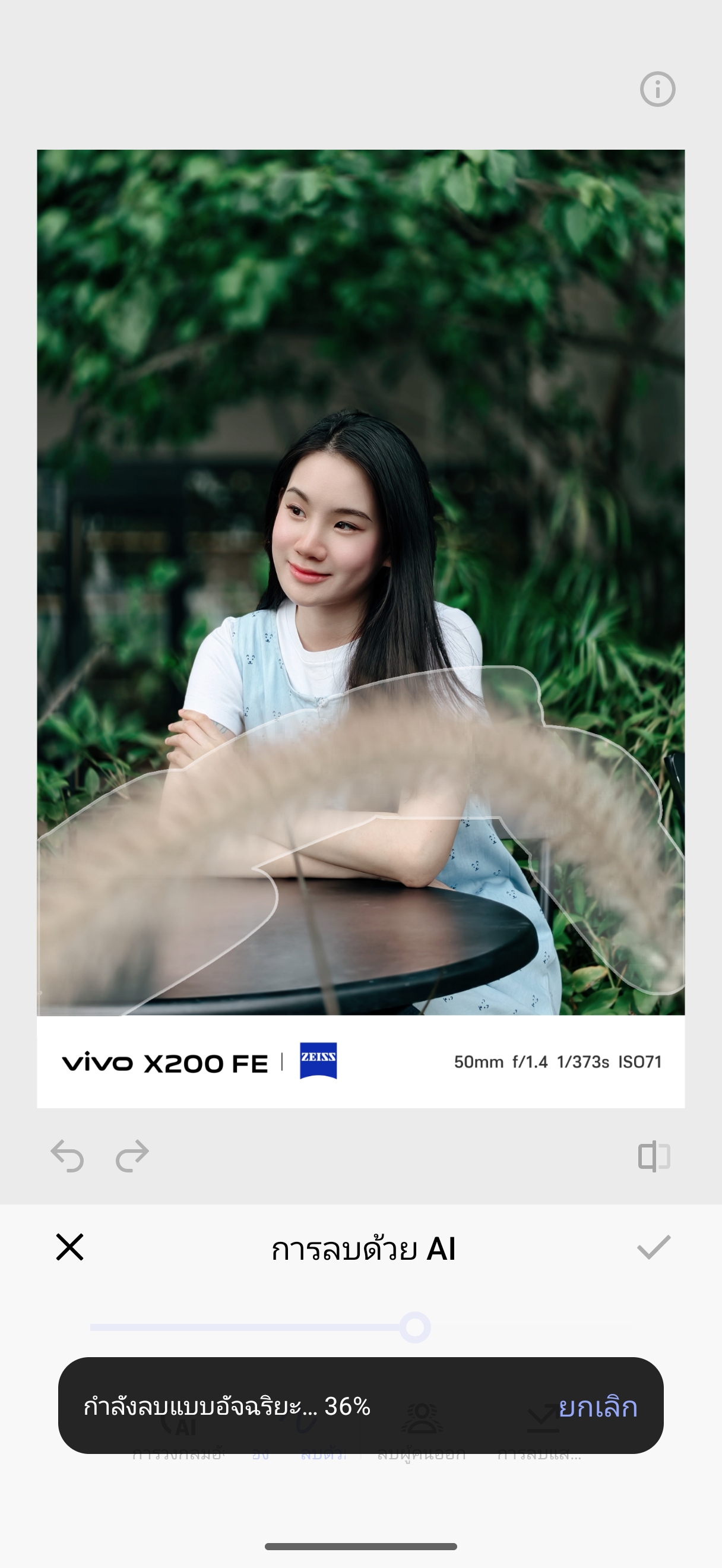Cancel smart erasing with ยกเลิก

[x=597, y=1406]
